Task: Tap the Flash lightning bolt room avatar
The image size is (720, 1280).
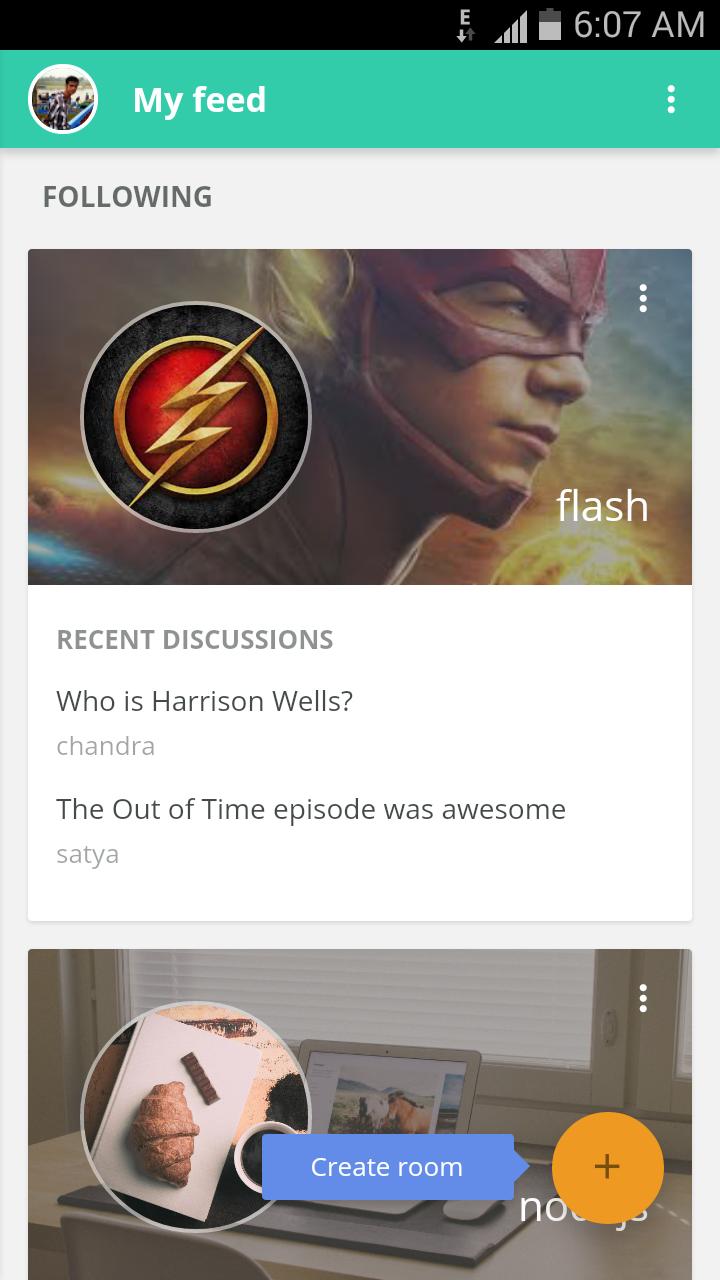Action: (196, 417)
